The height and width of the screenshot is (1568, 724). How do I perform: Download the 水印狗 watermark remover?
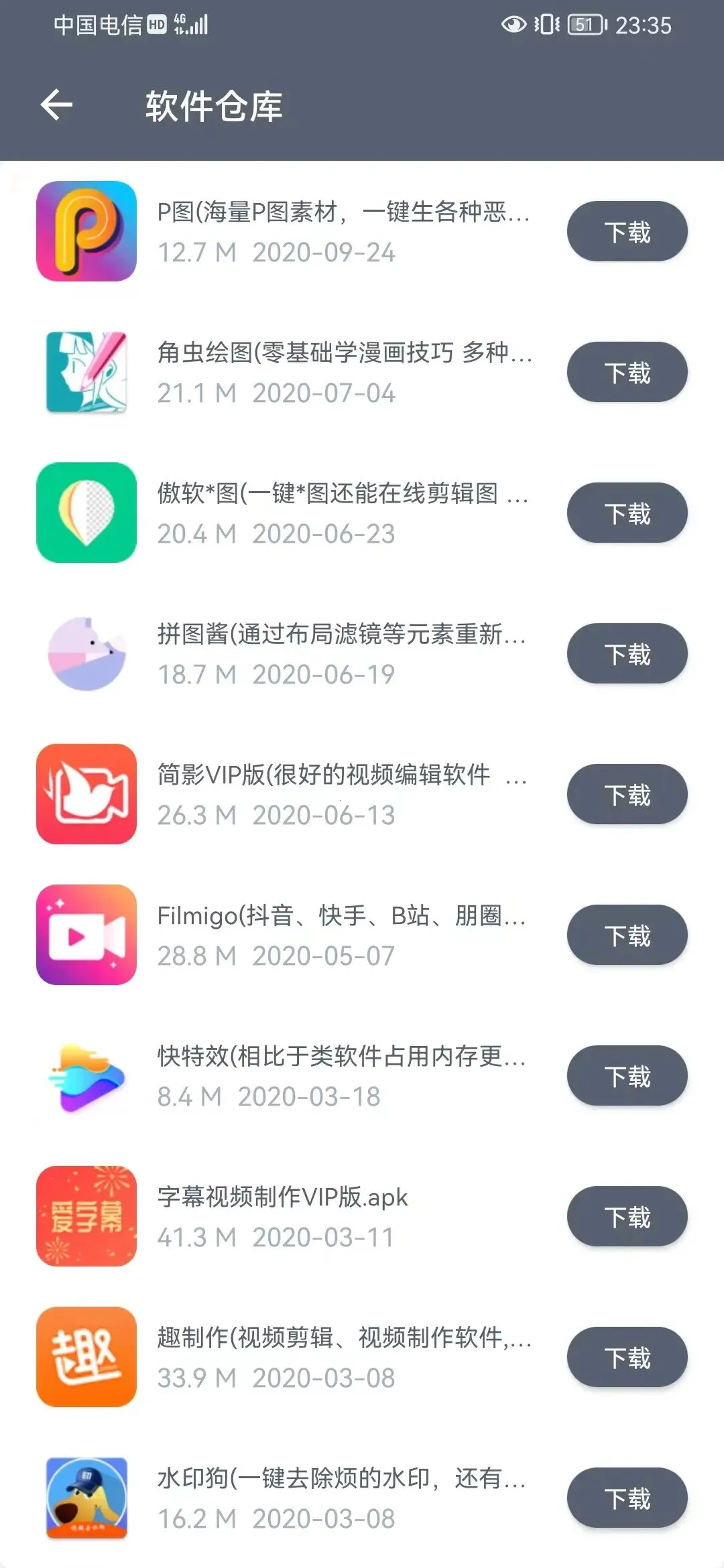point(627,1498)
